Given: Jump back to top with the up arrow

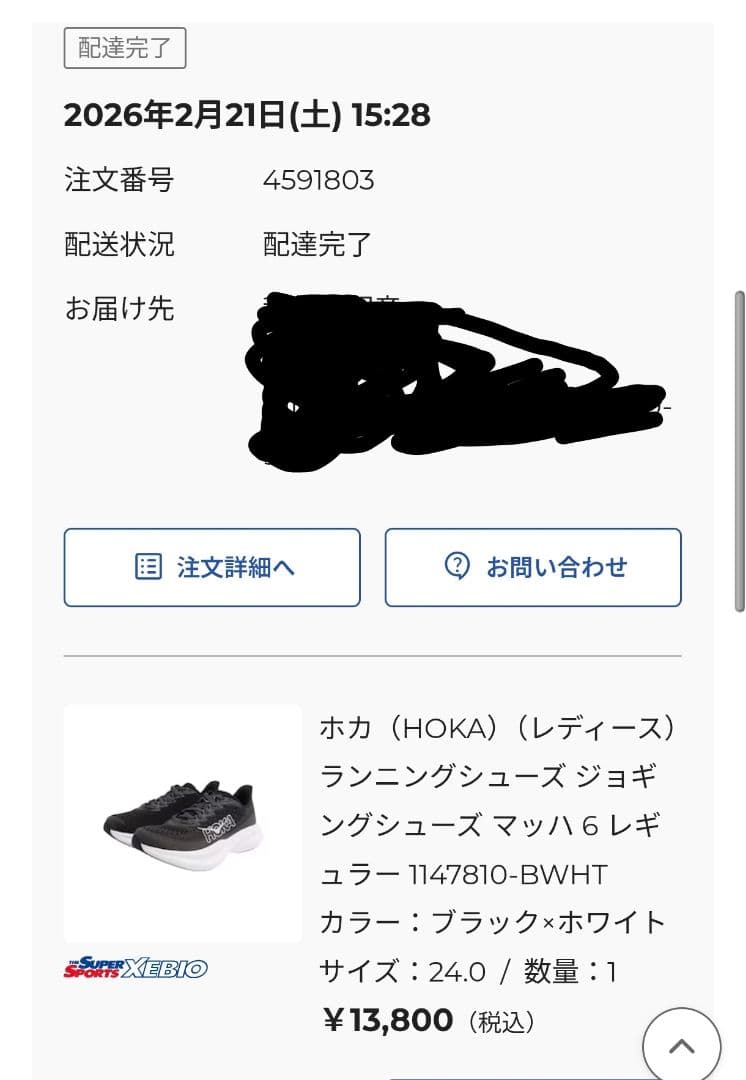Looking at the screenshot, I should click(x=681, y=1046).
